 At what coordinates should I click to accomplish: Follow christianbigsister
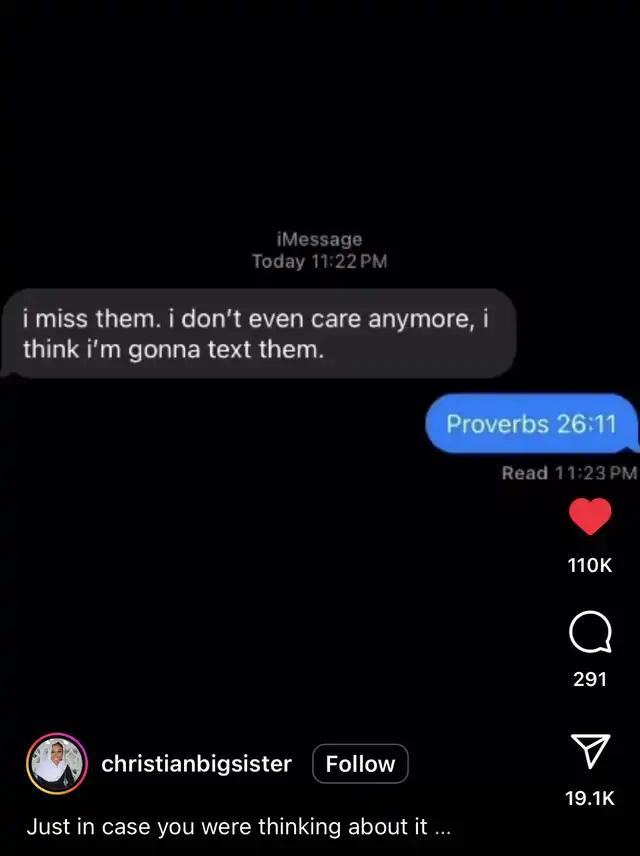coord(360,764)
